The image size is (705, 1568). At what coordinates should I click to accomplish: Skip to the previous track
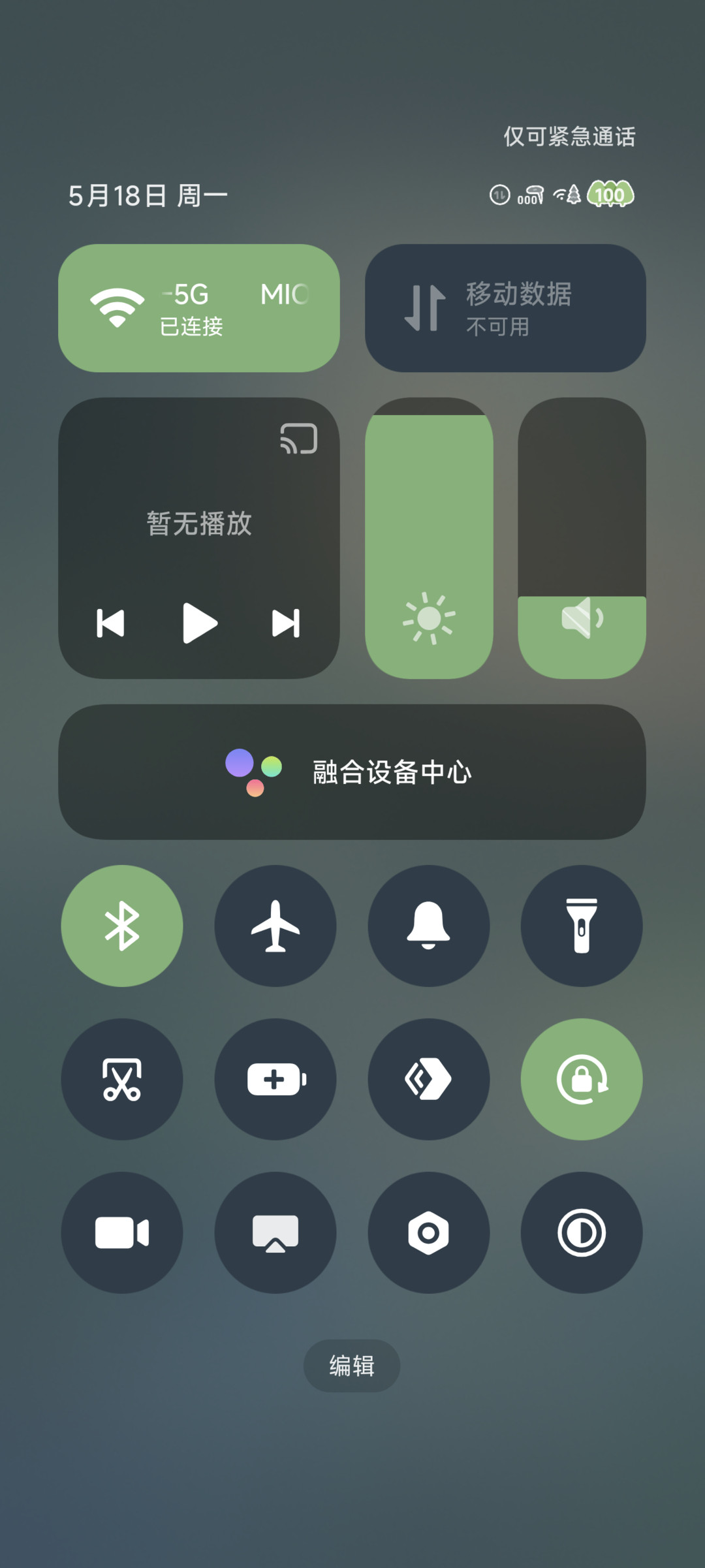110,623
